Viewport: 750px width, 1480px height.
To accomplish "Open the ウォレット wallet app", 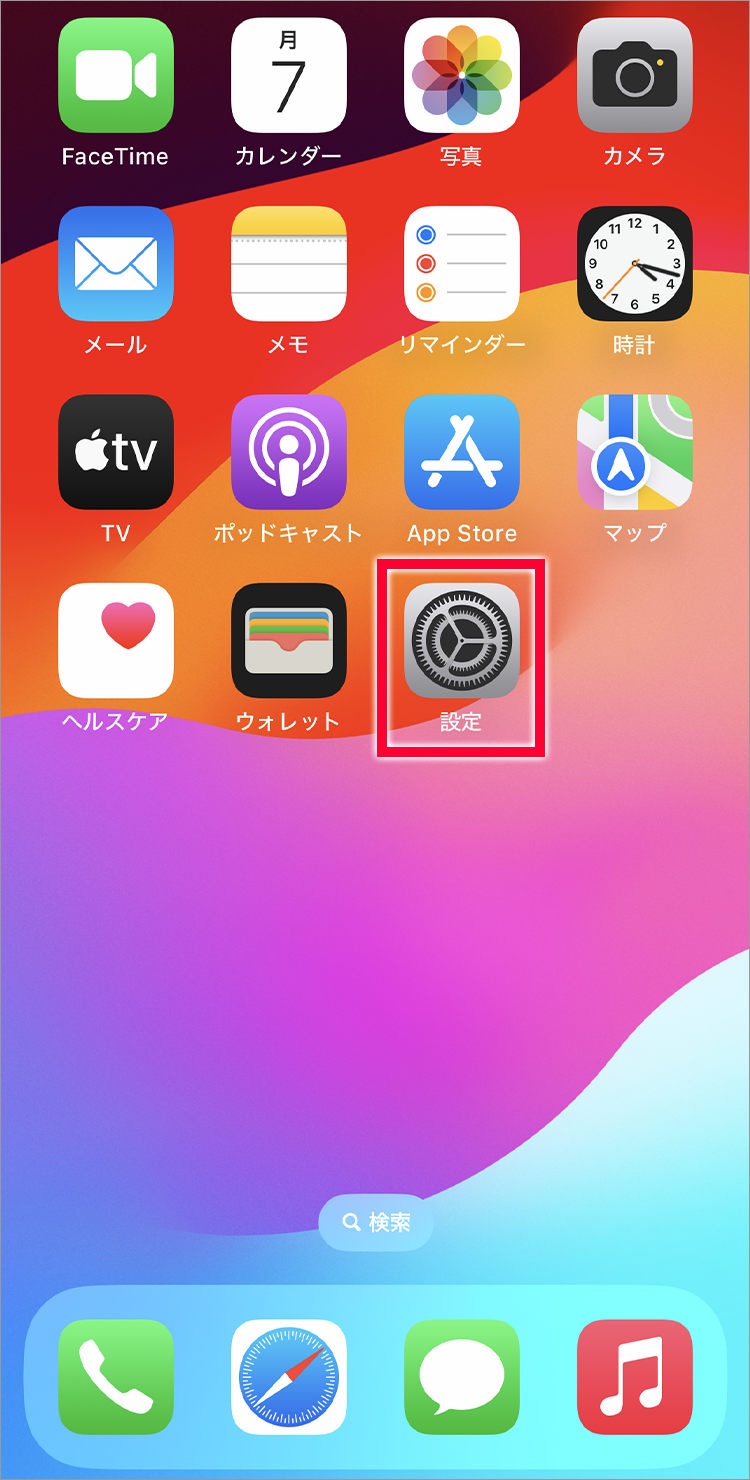I will click(289, 640).
